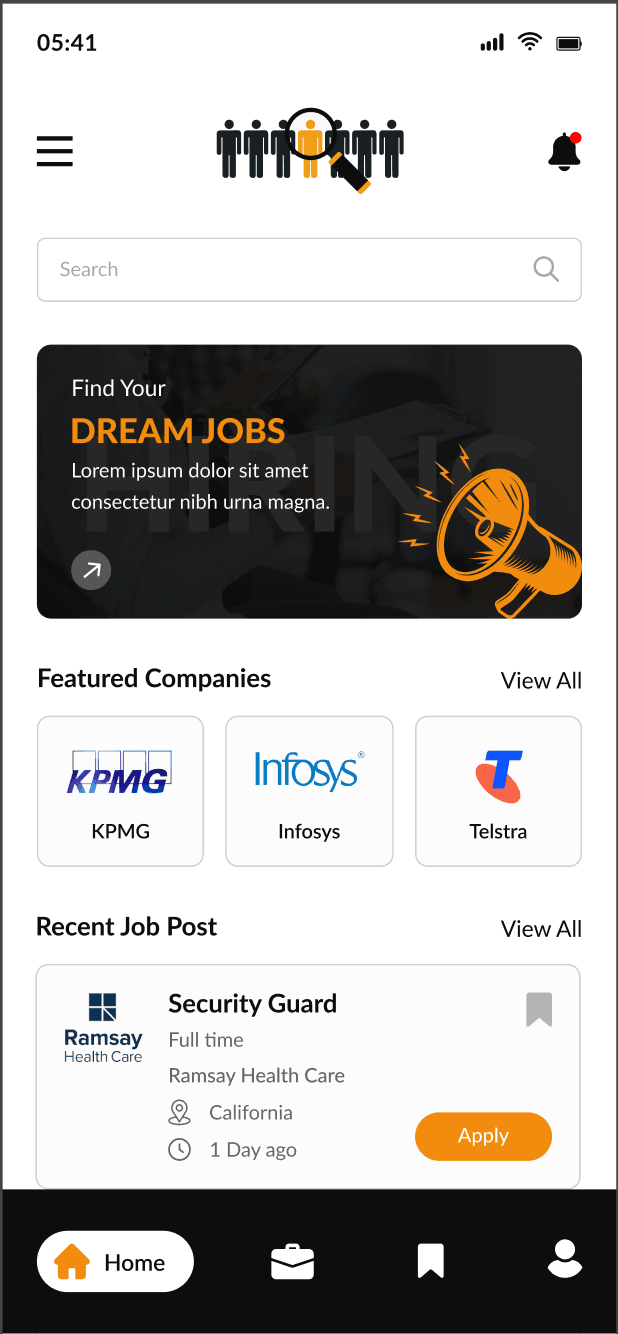Bookmark the Security Guard job
618x1334 pixels.
[x=539, y=1010]
